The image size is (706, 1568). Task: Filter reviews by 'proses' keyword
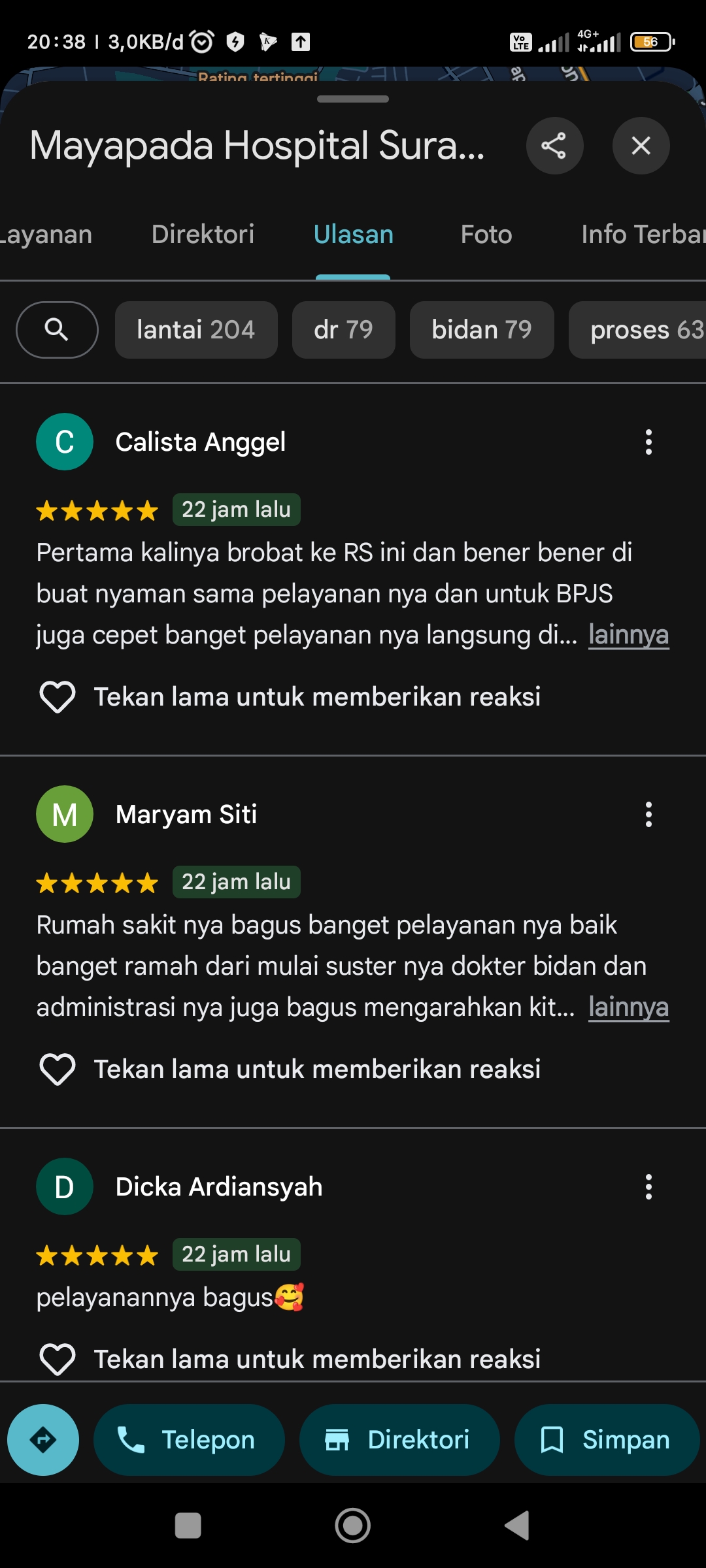(638, 330)
